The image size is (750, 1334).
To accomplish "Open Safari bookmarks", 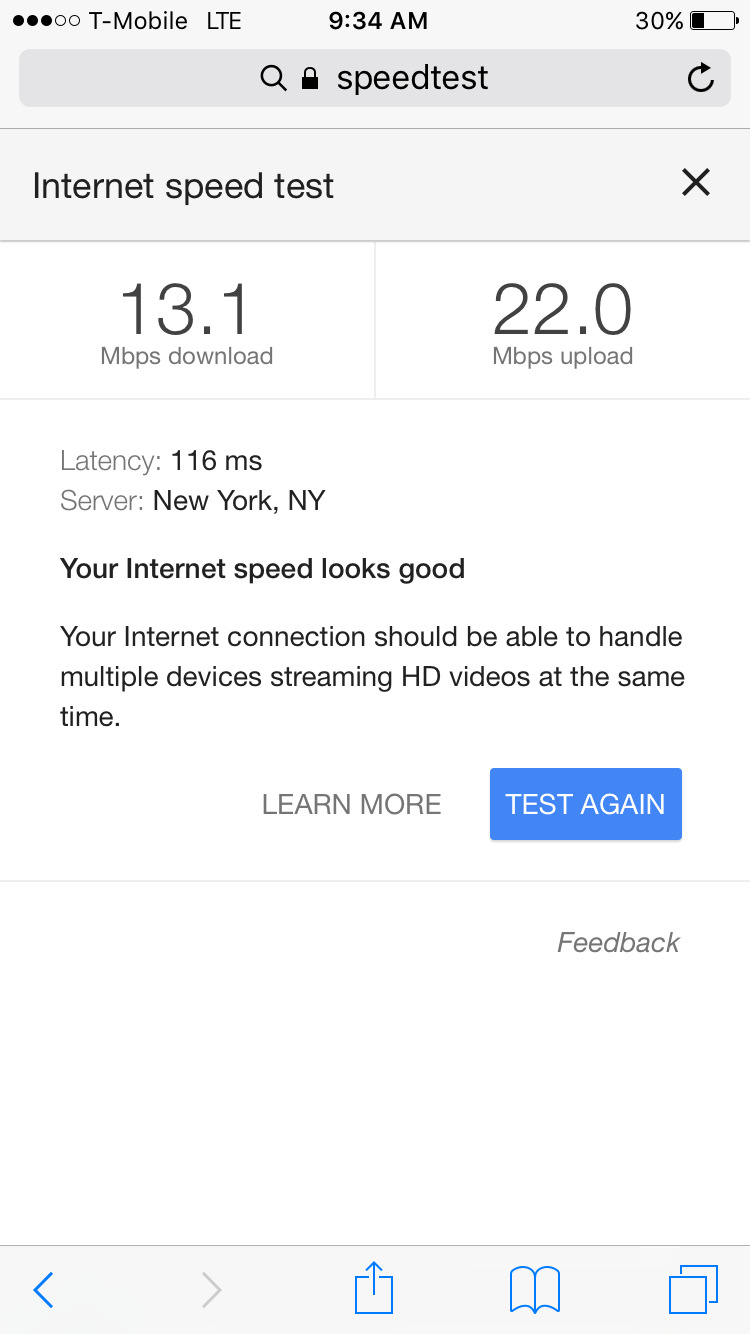I will click(534, 1289).
